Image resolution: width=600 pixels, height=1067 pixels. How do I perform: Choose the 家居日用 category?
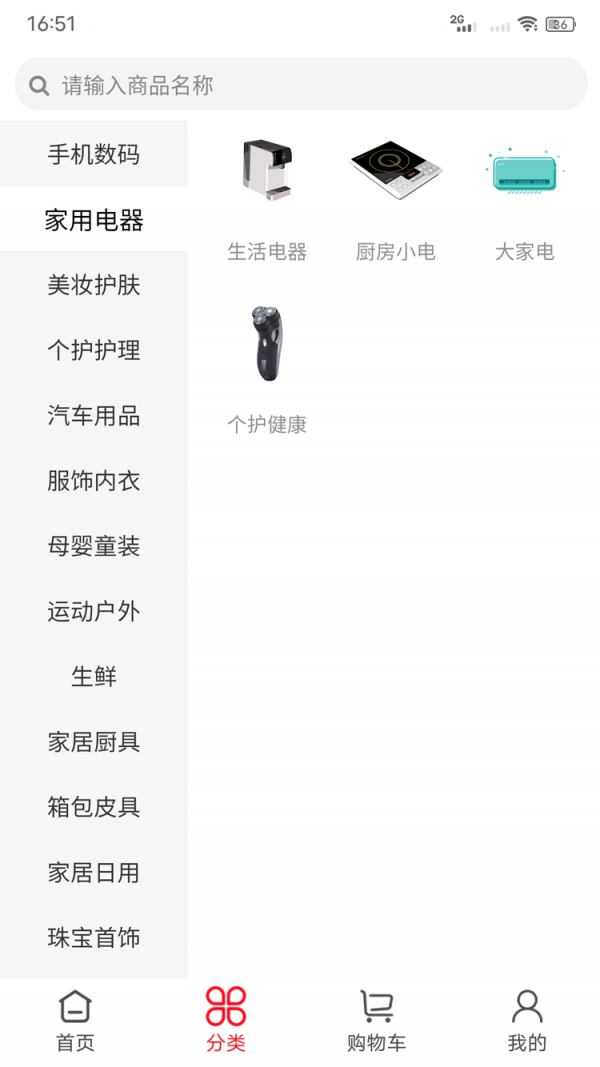coord(94,873)
